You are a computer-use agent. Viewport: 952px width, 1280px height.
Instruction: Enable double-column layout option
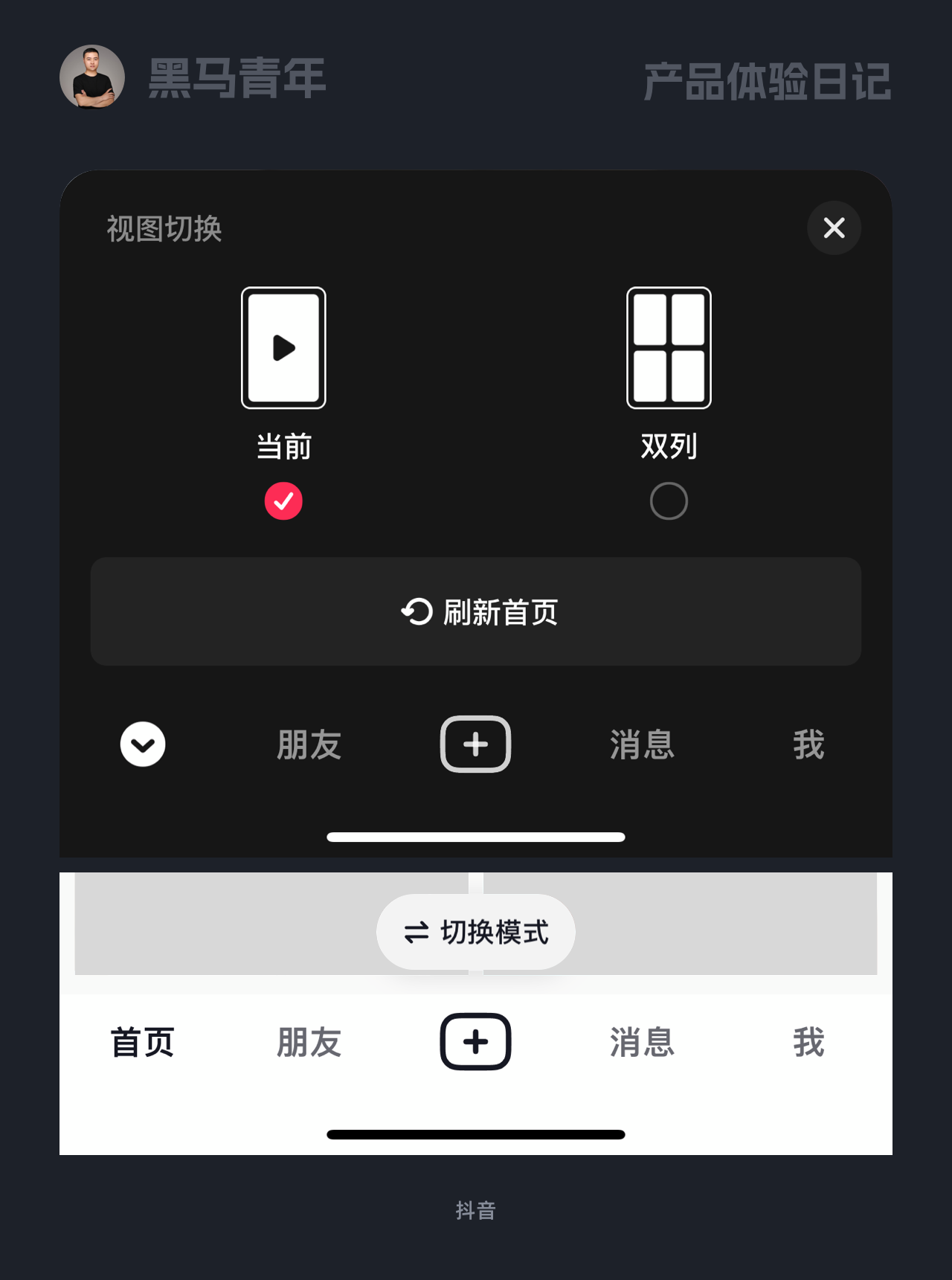tap(668, 501)
